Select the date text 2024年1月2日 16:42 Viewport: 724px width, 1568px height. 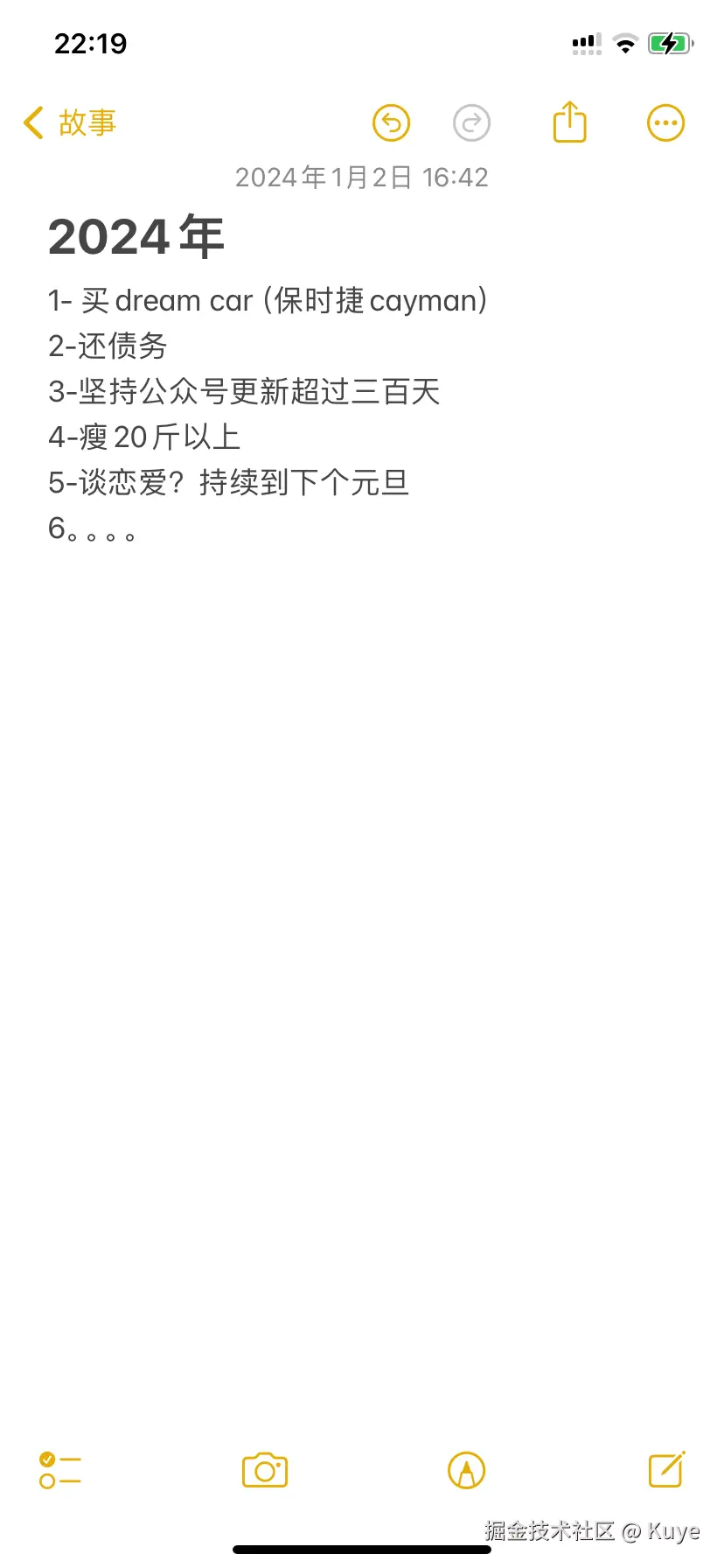(x=364, y=177)
